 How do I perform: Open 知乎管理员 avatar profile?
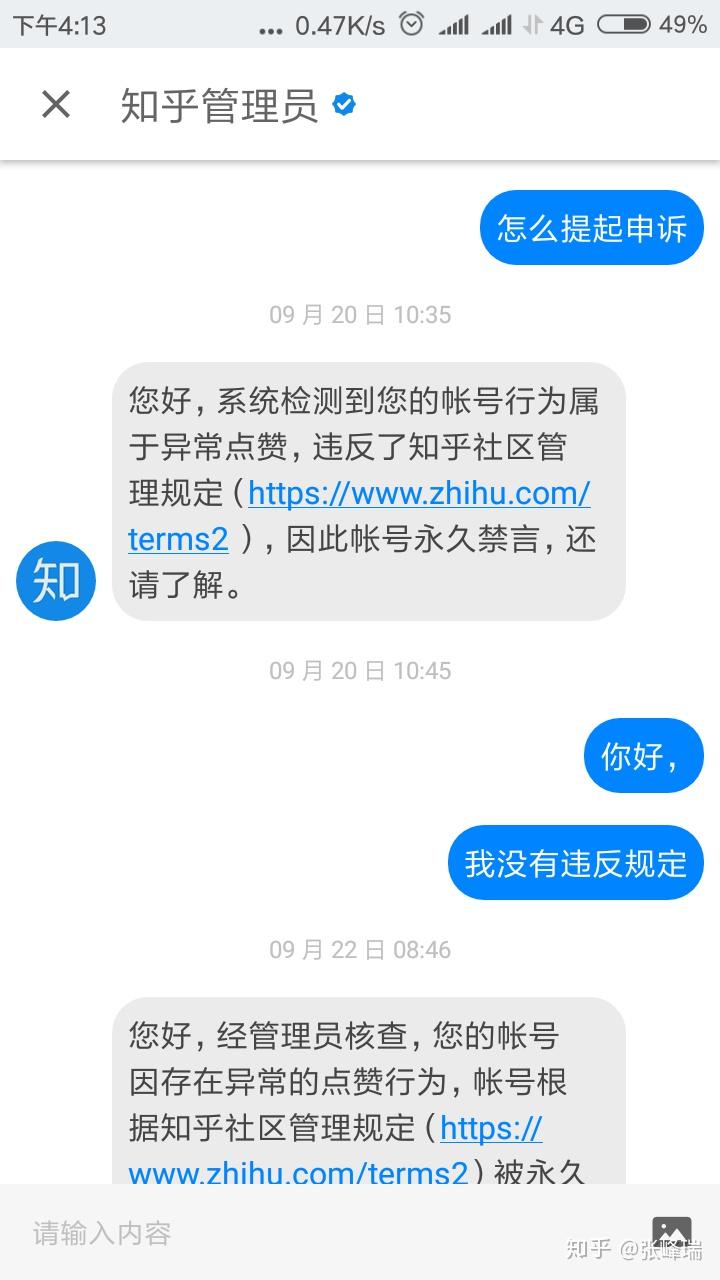point(56,581)
